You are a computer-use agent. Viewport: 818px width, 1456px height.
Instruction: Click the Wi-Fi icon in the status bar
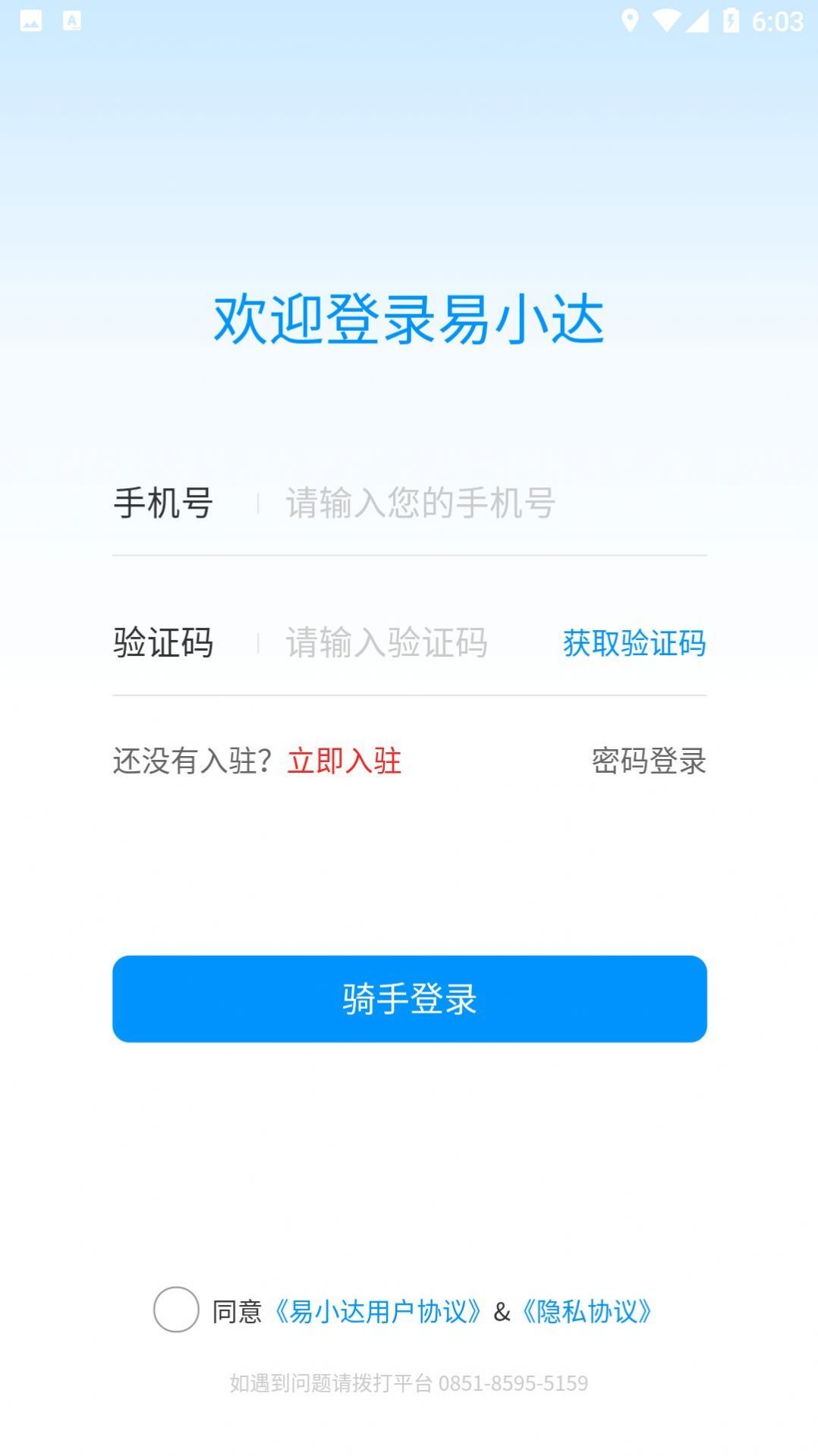(x=665, y=22)
